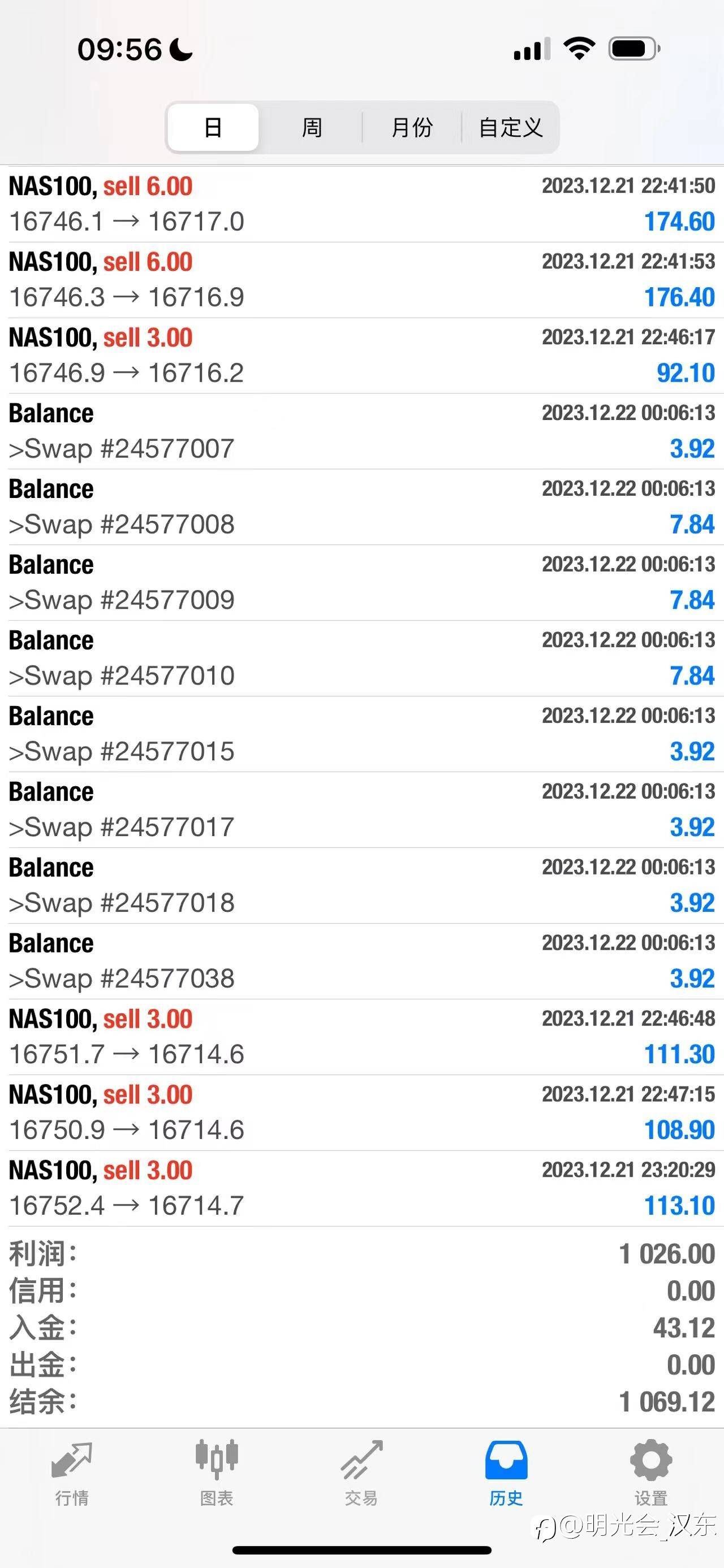Open the 行情 quotes tab

(72, 1472)
